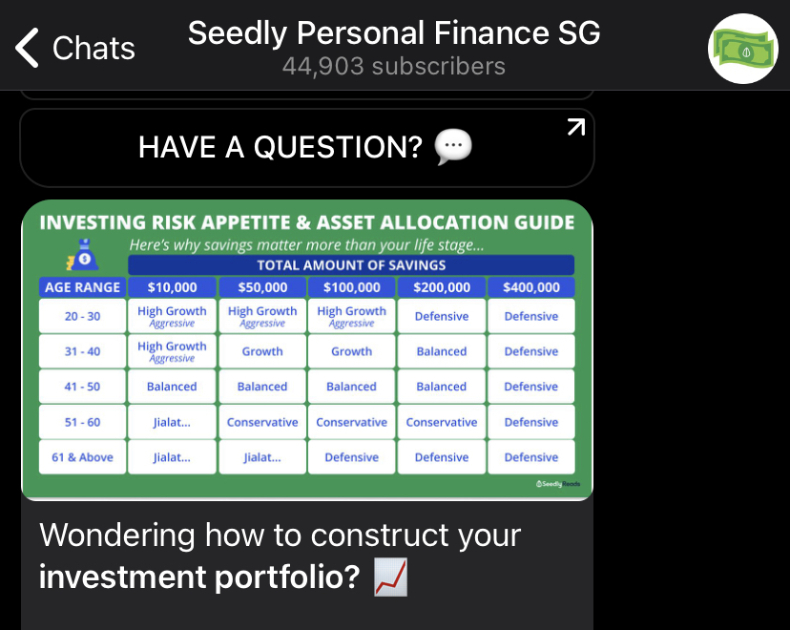Open Seedly Personal Finance SG channel info
The width and height of the screenshot is (790, 630).
click(x=394, y=47)
